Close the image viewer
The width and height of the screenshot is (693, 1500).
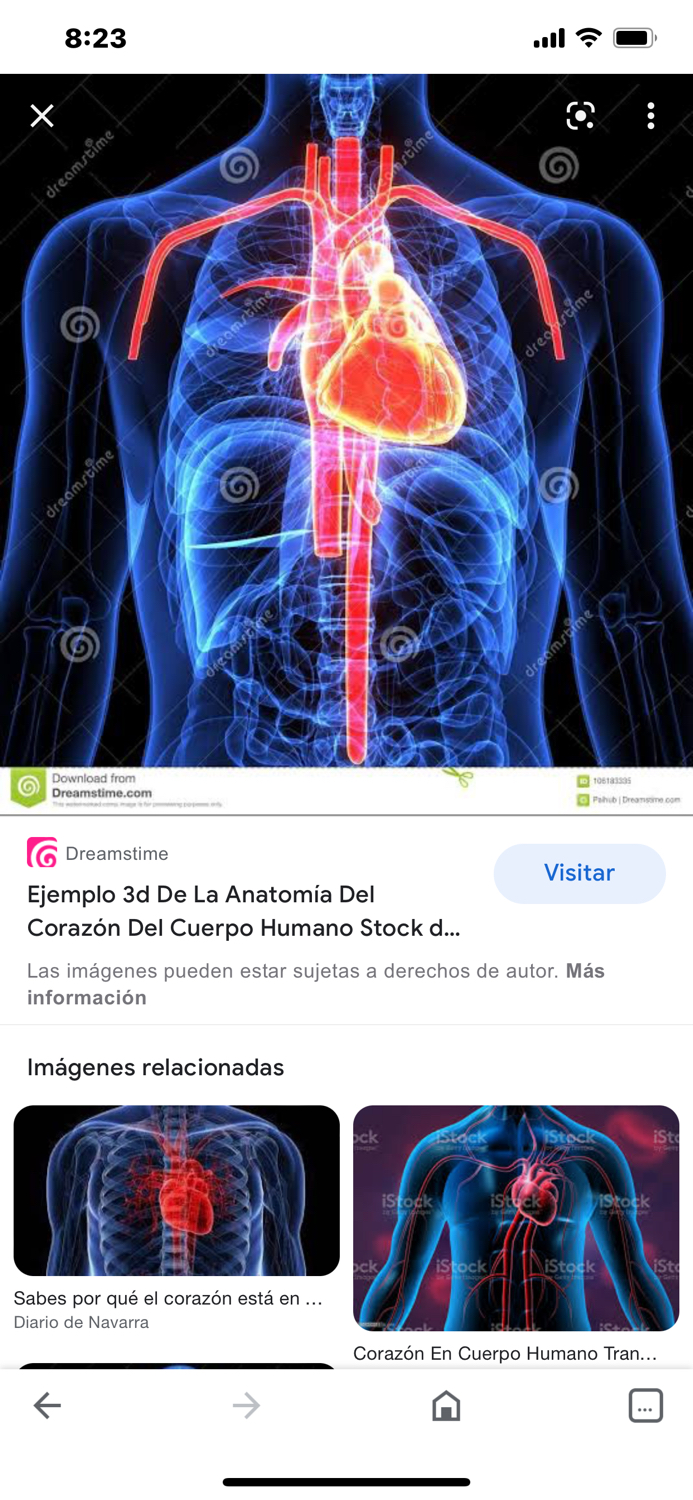point(42,116)
